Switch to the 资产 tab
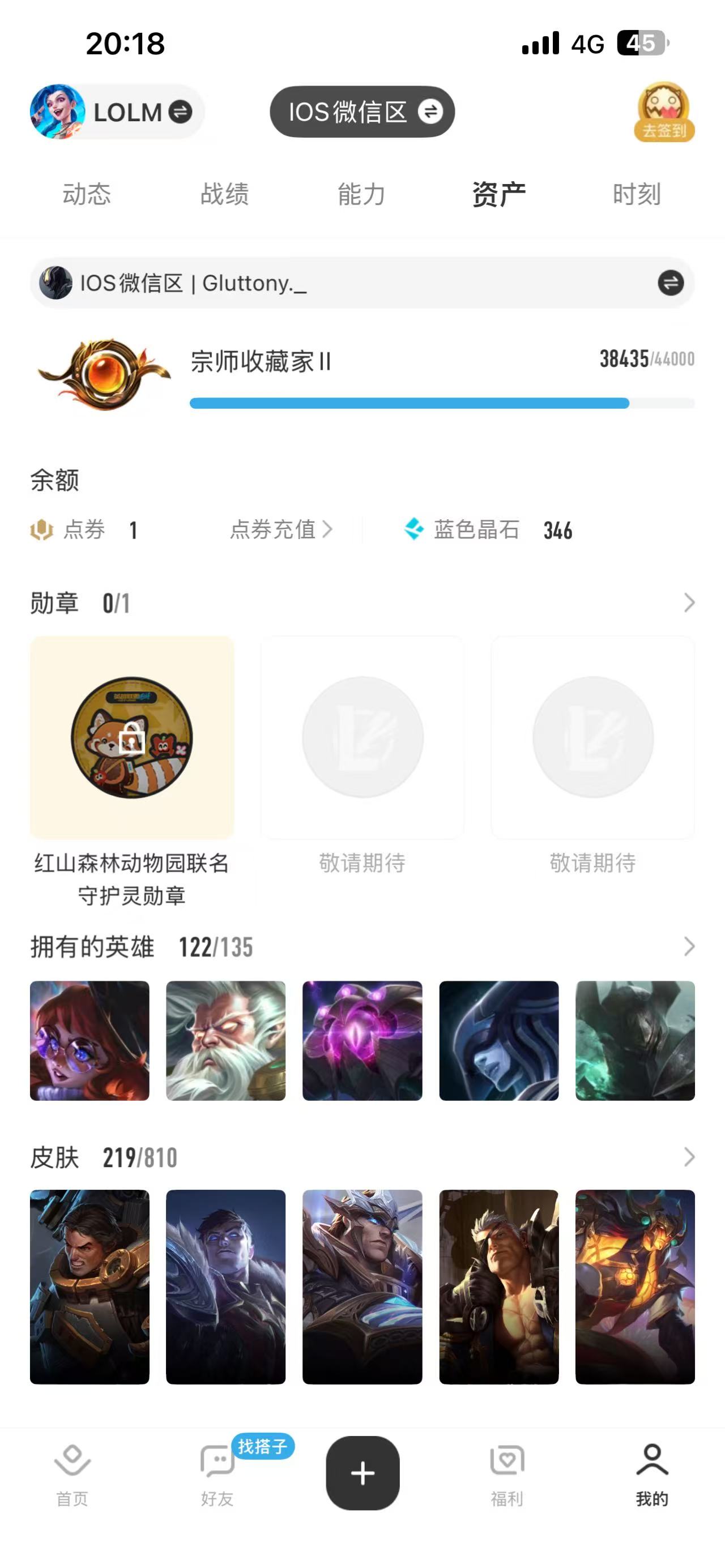 tap(498, 195)
